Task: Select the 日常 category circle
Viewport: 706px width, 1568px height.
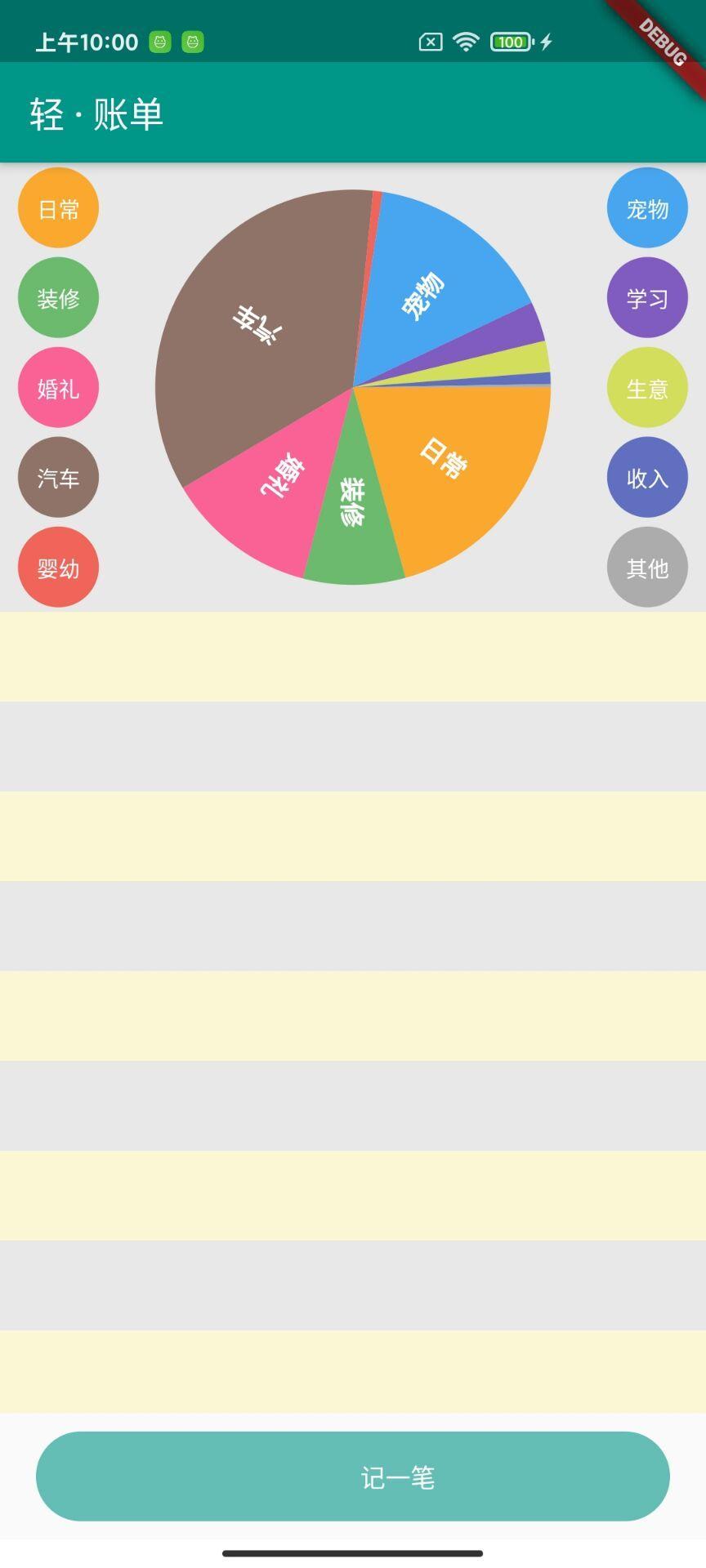Action: pyautogui.click(x=58, y=208)
